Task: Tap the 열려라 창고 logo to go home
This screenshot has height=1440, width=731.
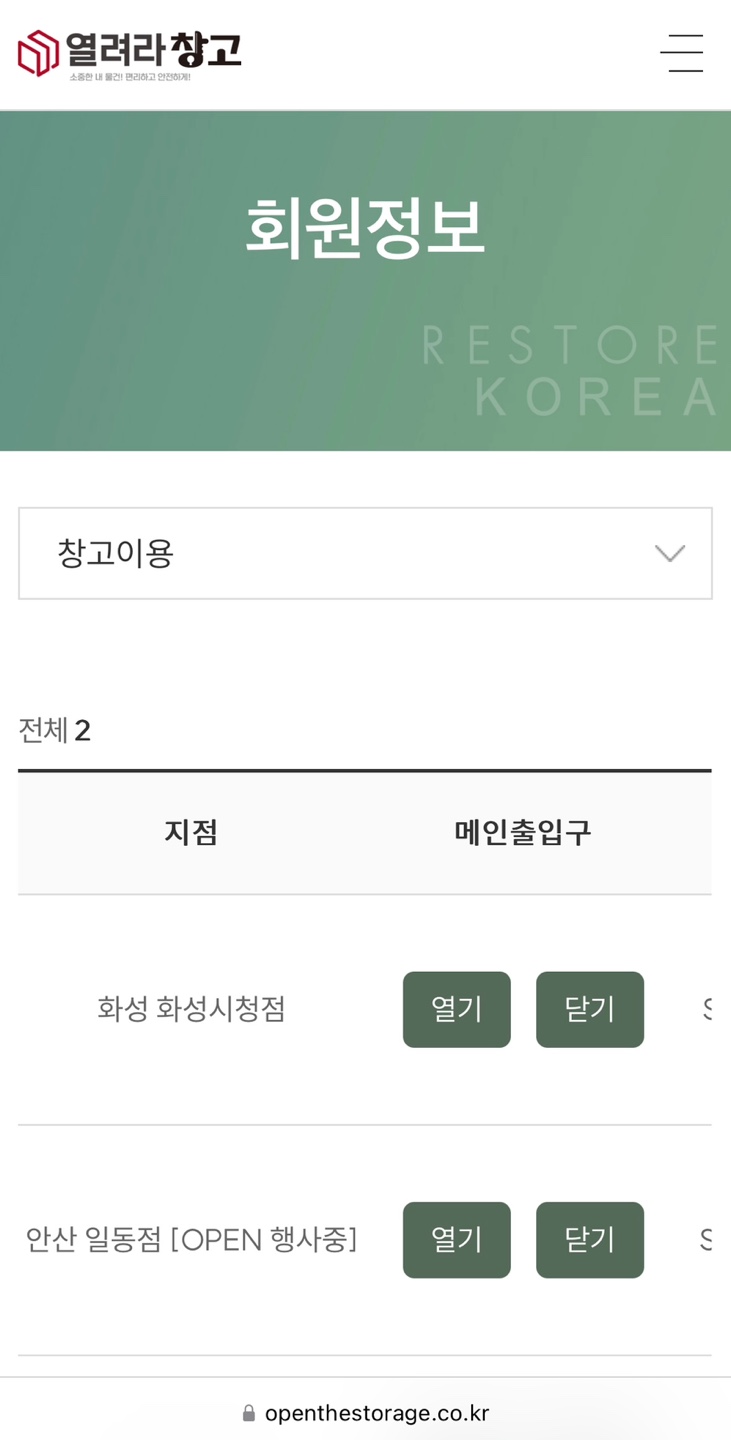Action: coord(130,53)
